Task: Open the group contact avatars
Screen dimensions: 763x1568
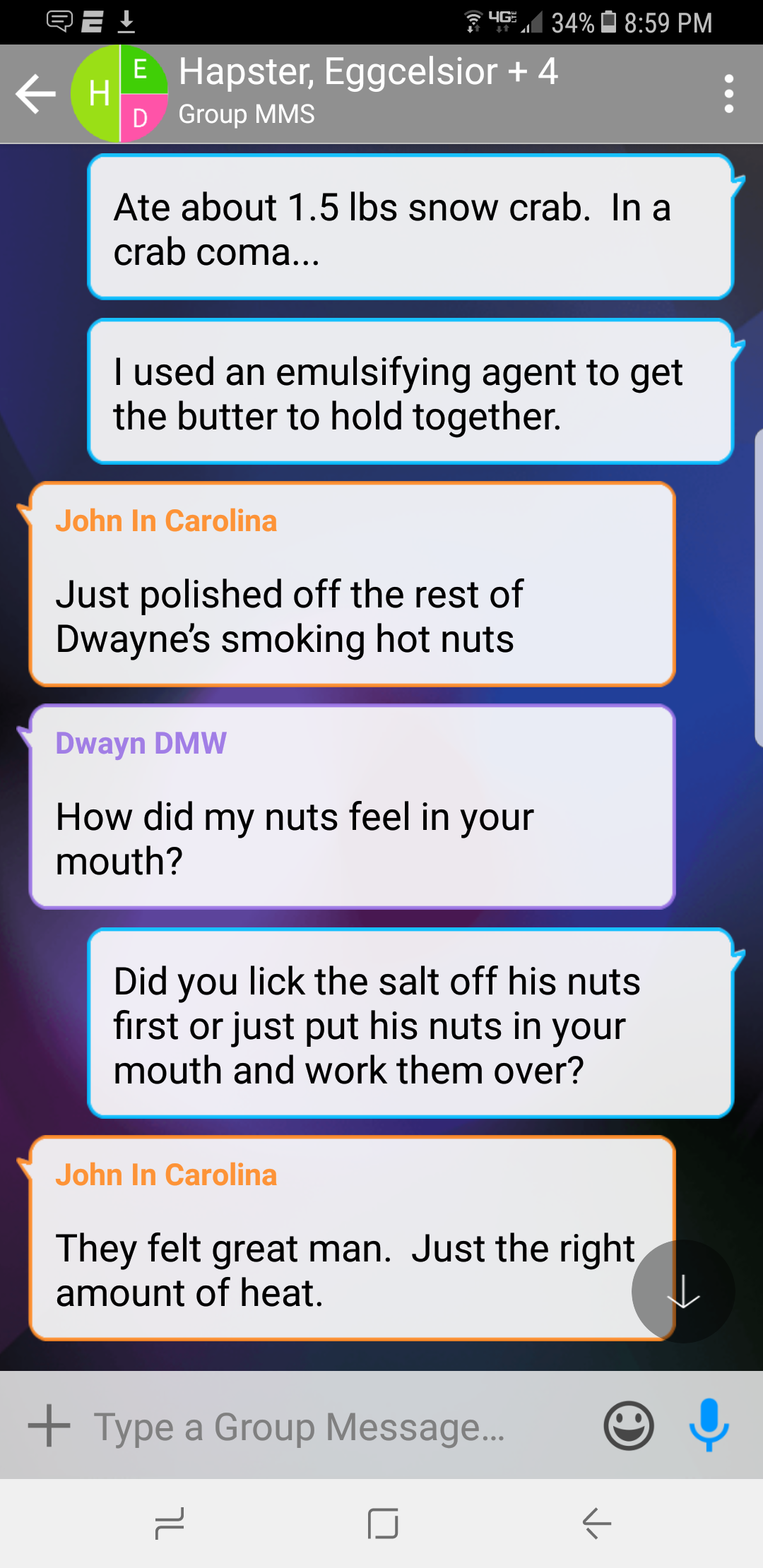Action: coord(119,94)
